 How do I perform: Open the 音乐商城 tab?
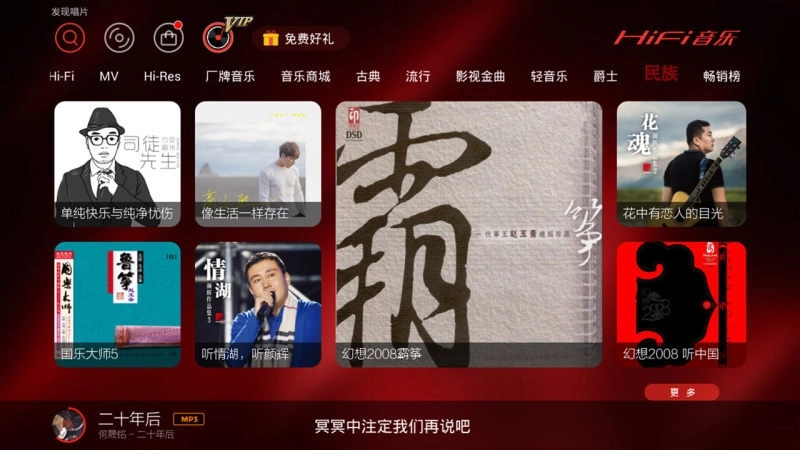point(305,76)
